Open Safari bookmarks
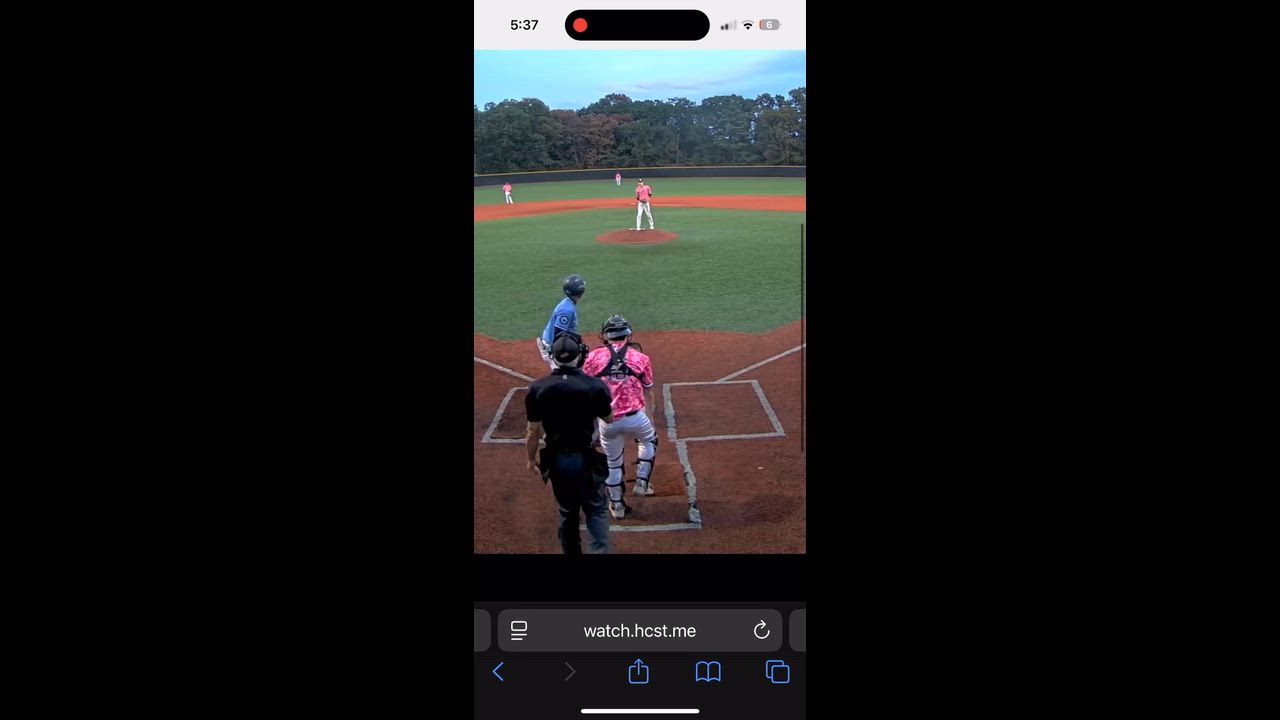This screenshot has height=720, width=1280. point(708,672)
